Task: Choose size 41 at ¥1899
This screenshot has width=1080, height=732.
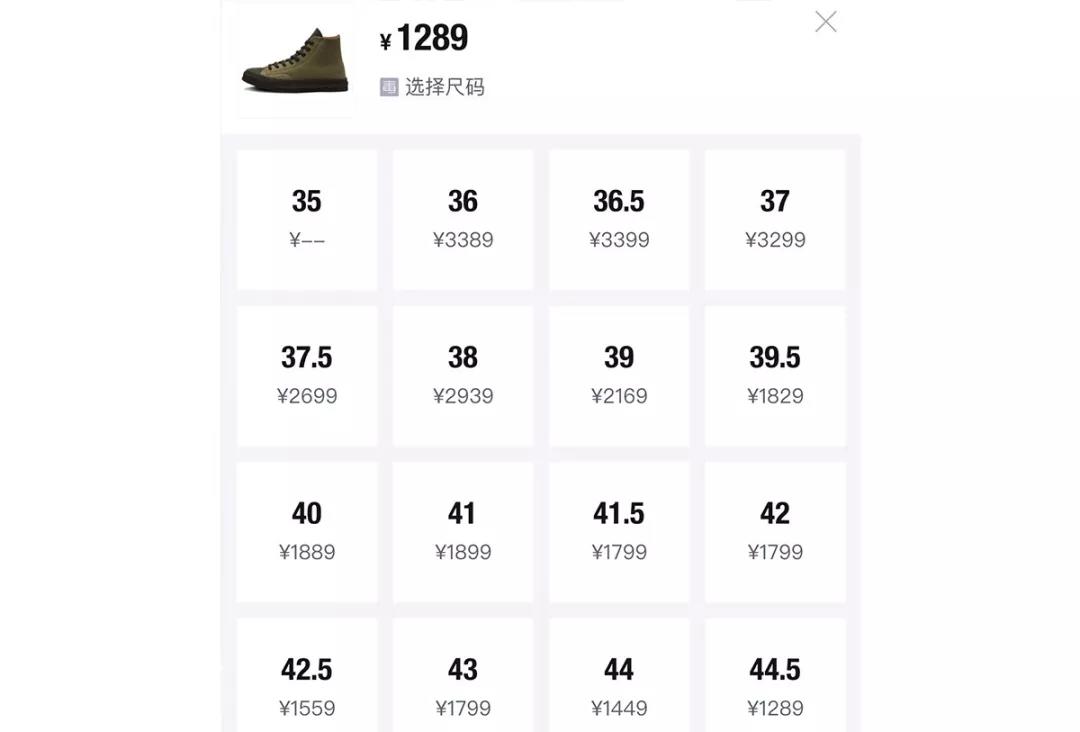Action: click(x=463, y=531)
